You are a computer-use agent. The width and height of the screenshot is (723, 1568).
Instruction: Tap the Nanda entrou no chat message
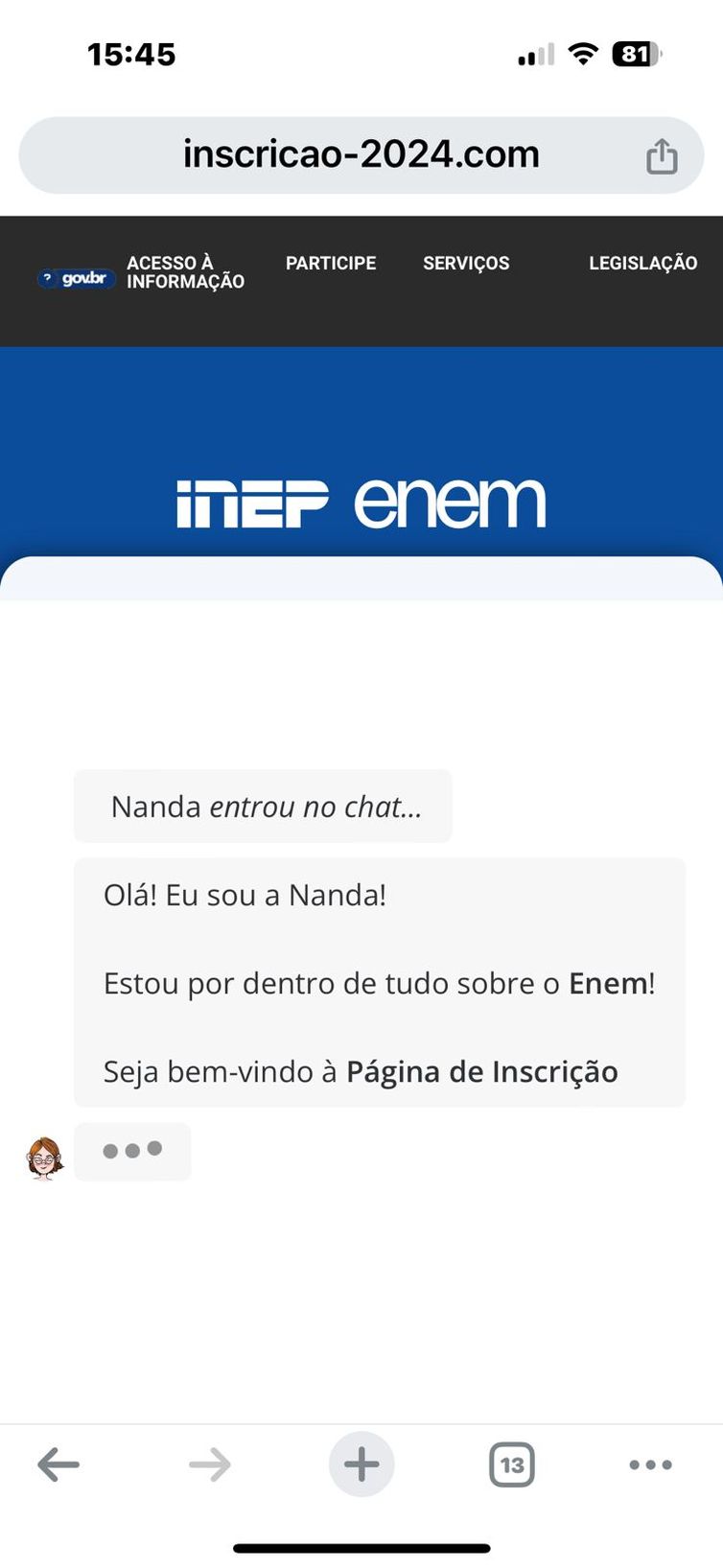pos(262,806)
